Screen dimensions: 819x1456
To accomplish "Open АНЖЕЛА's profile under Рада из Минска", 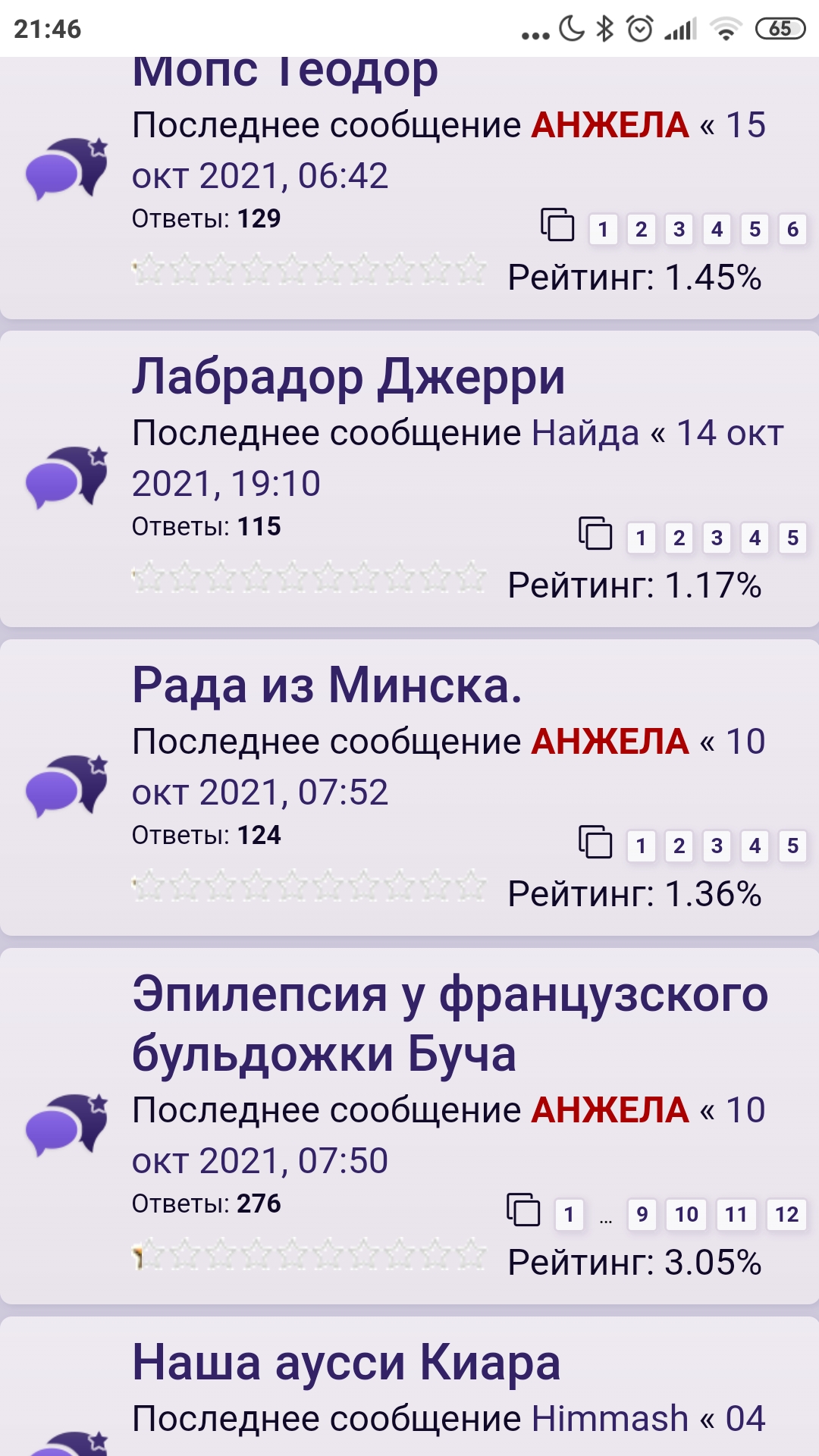I will click(x=610, y=742).
